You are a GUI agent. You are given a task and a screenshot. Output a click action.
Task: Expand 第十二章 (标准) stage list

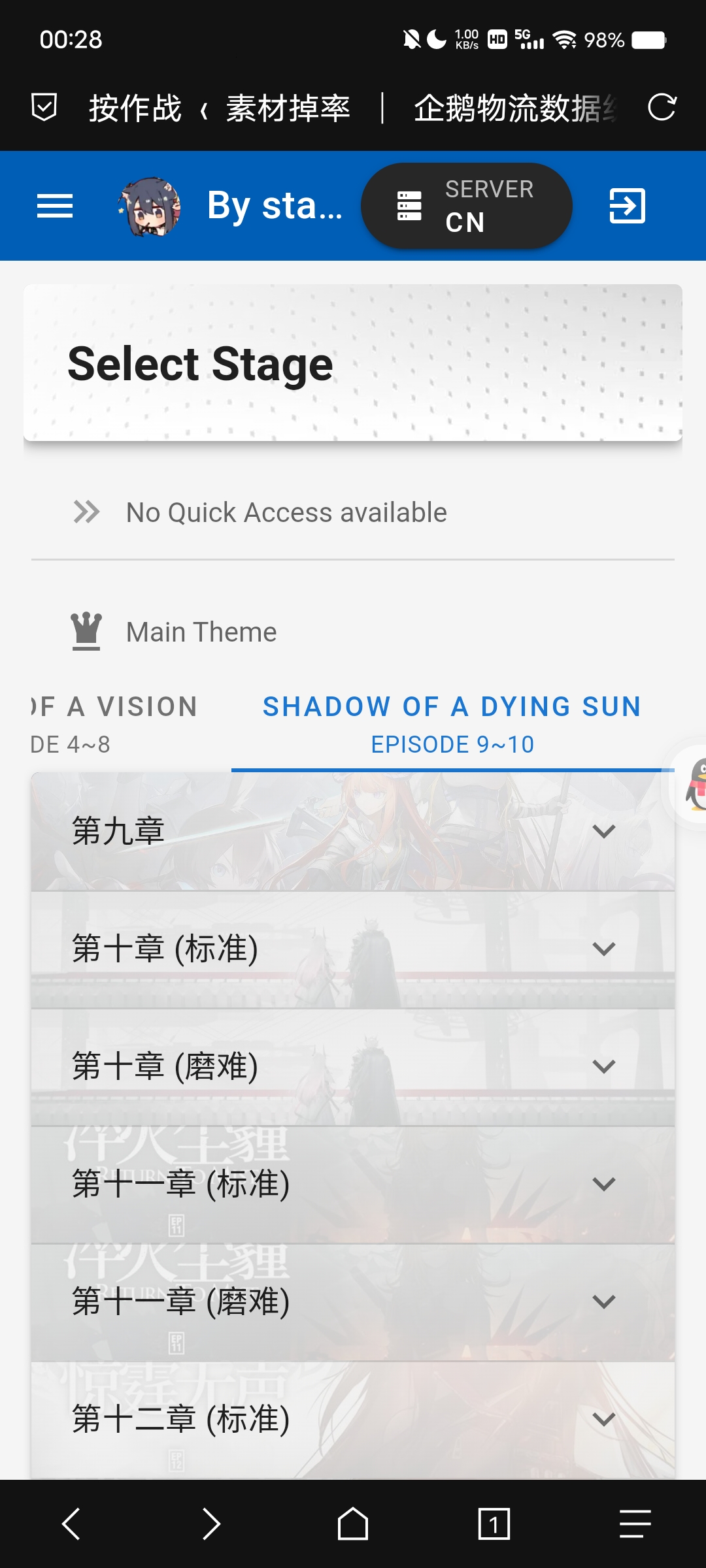pos(353,1419)
